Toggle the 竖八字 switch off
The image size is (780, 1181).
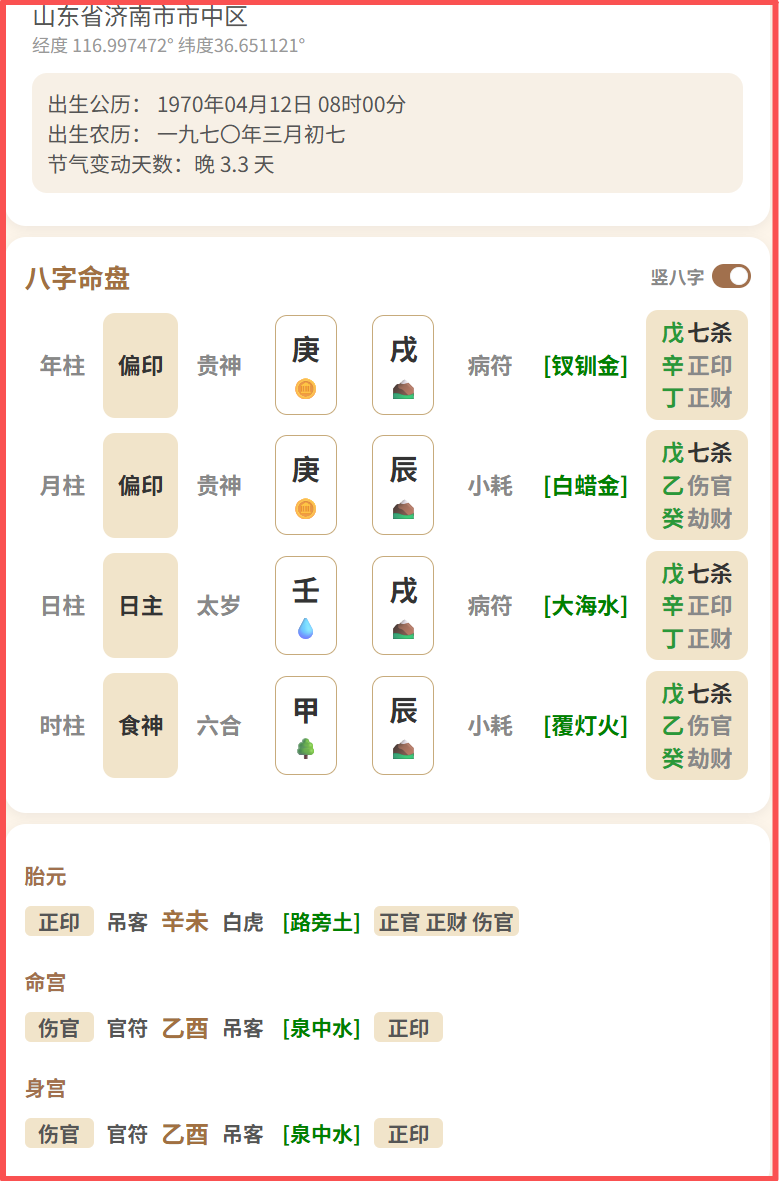pos(731,277)
